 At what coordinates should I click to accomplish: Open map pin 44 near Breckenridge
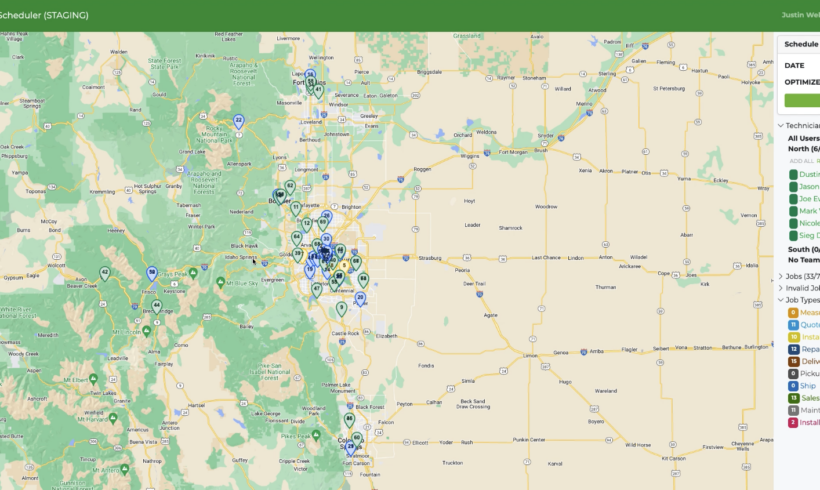click(157, 306)
